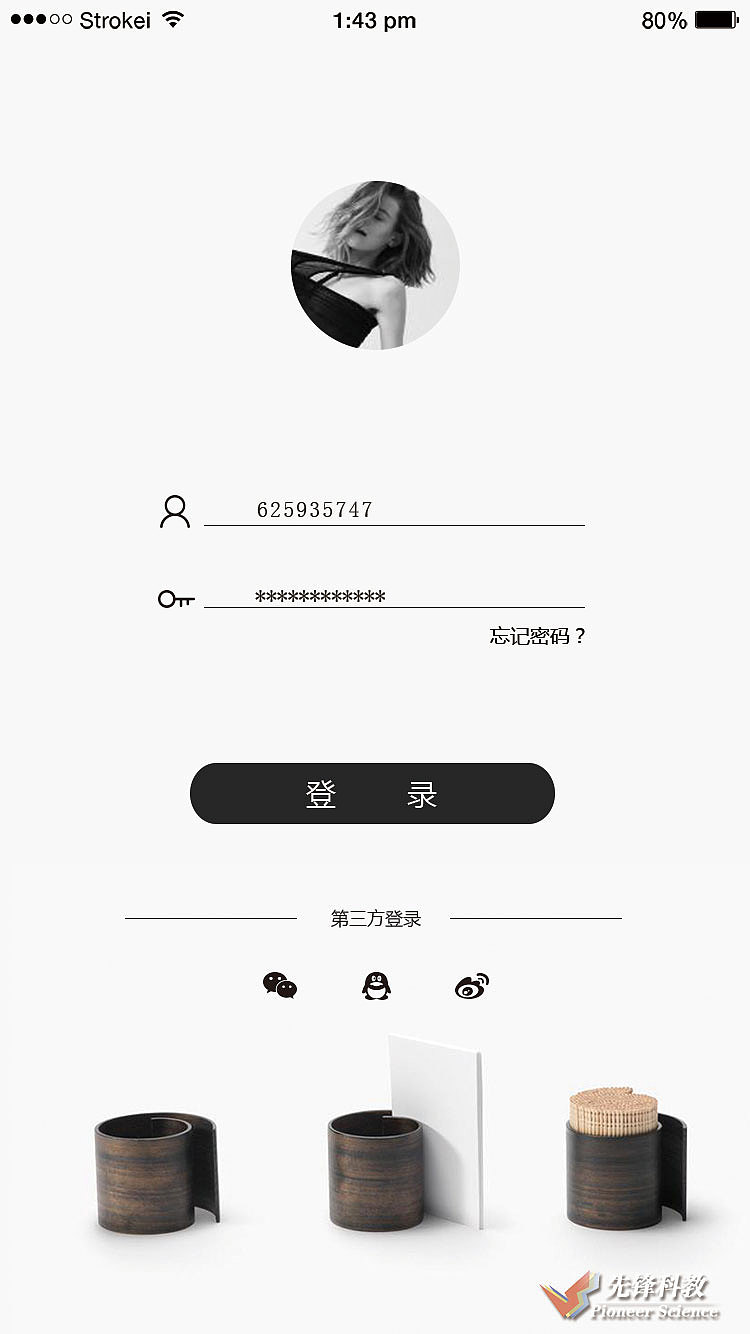Image resolution: width=750 pixels, height=1334 pixels.
Task: Log in with Weibo
Action: (472, 986)
